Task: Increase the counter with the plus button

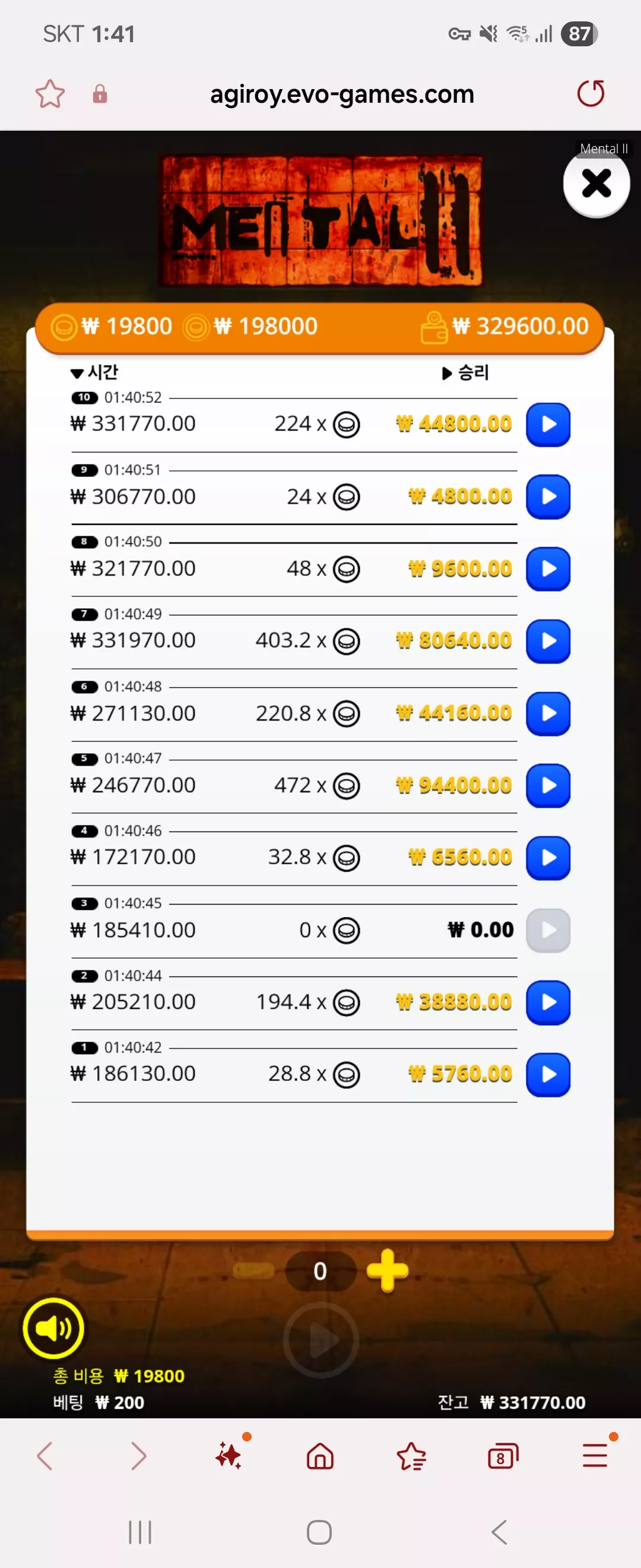Action: coord(388,1270)
